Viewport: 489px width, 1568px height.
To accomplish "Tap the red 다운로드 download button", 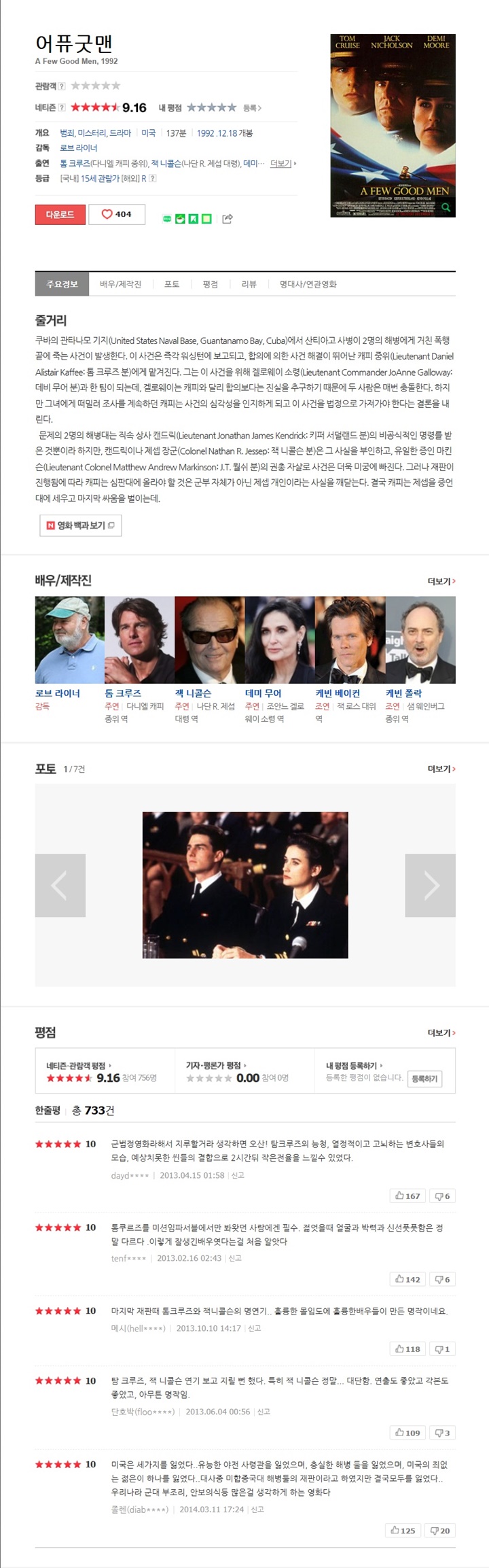I will [60, 214].
